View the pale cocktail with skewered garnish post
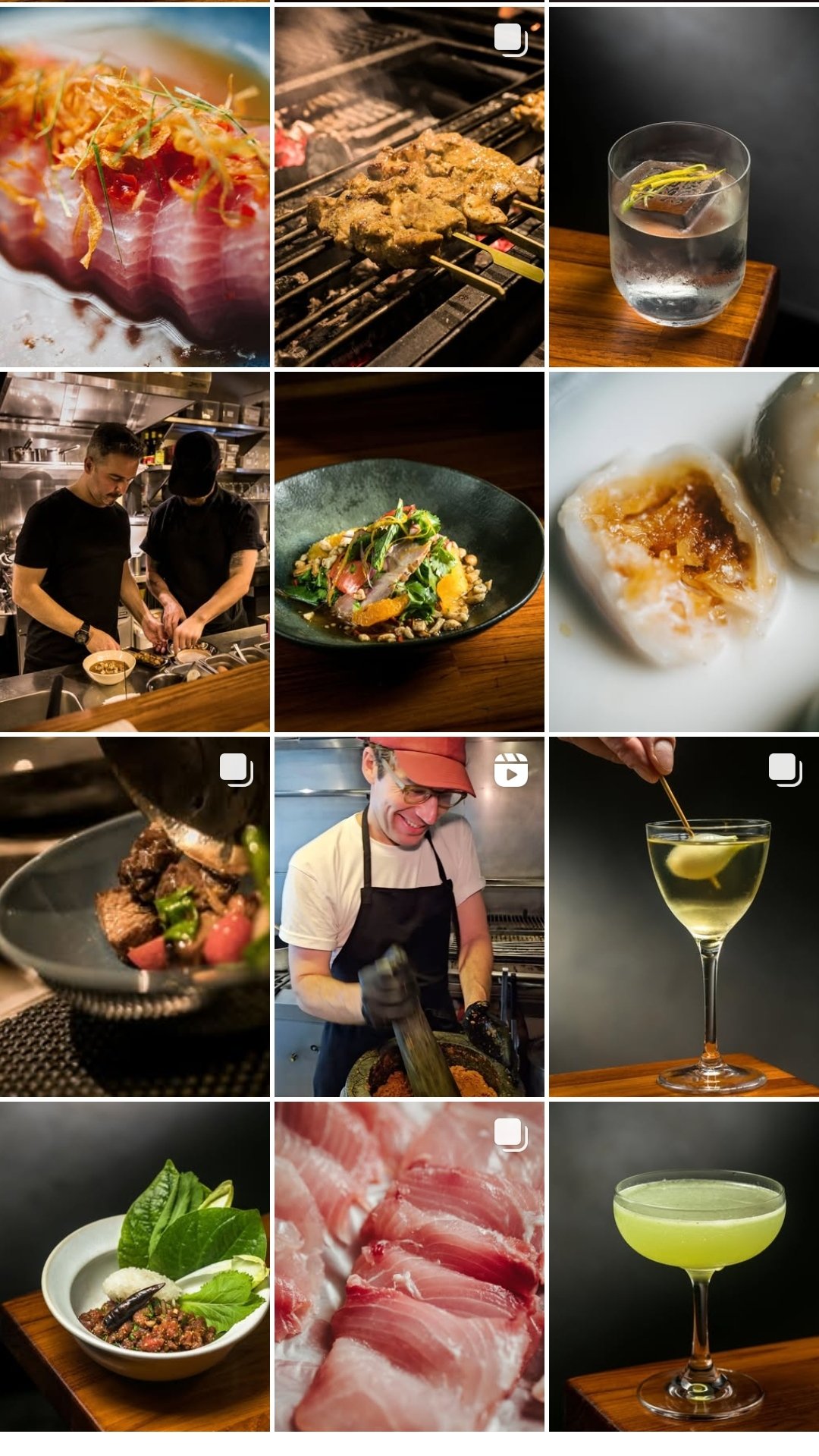819x1456 pixels. tap(684, 917)
